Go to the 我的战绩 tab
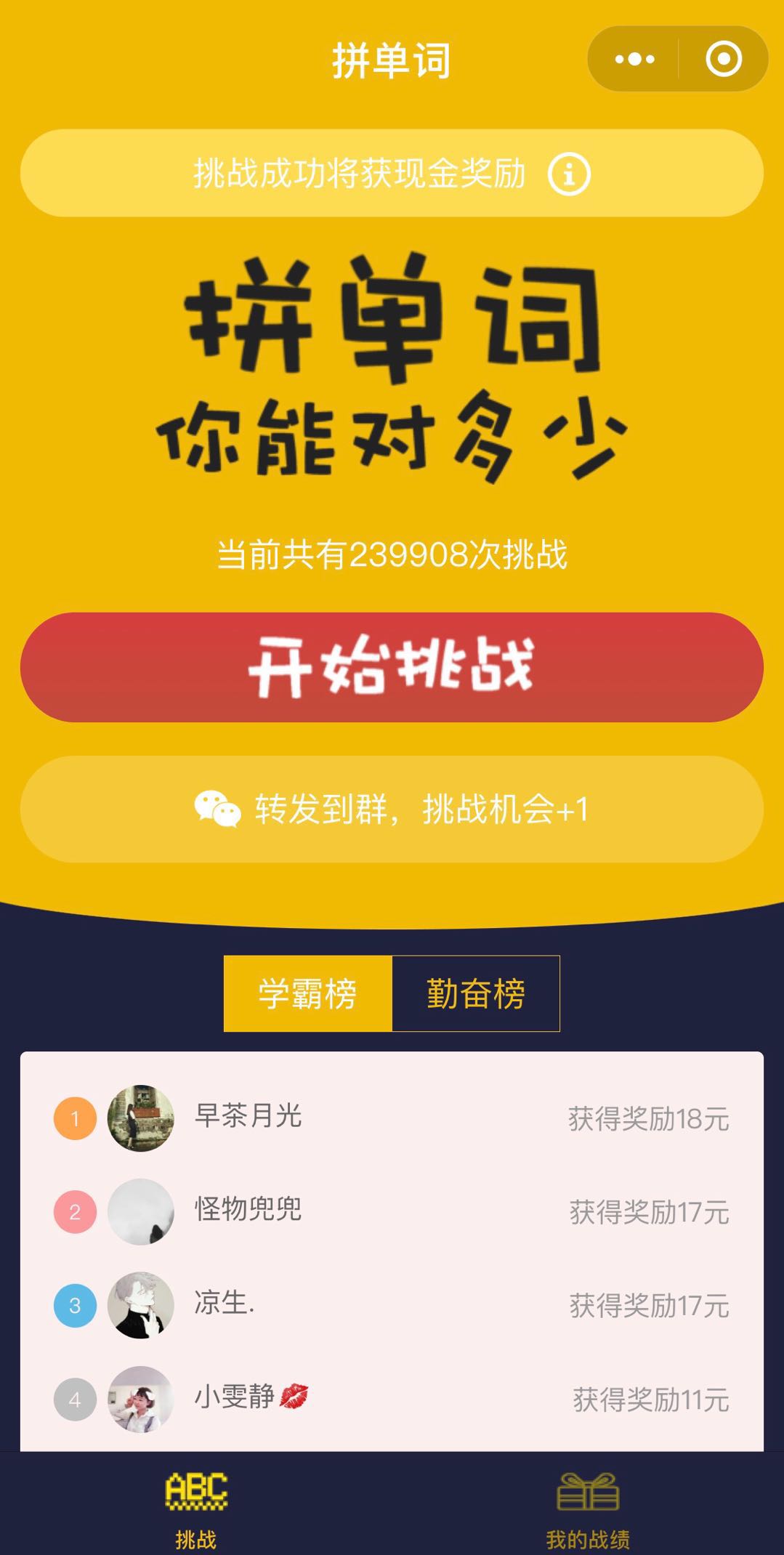 click(587, 1505)
